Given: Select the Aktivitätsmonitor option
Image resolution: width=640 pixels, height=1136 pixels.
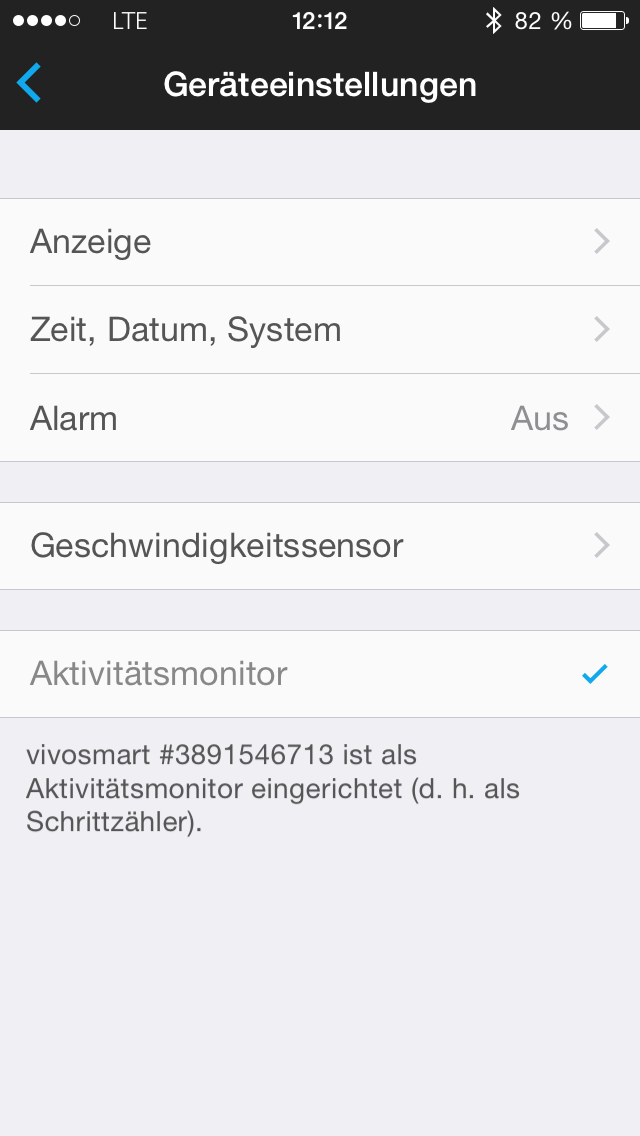Looking at the screenshot, I should (x=320, y=674).
